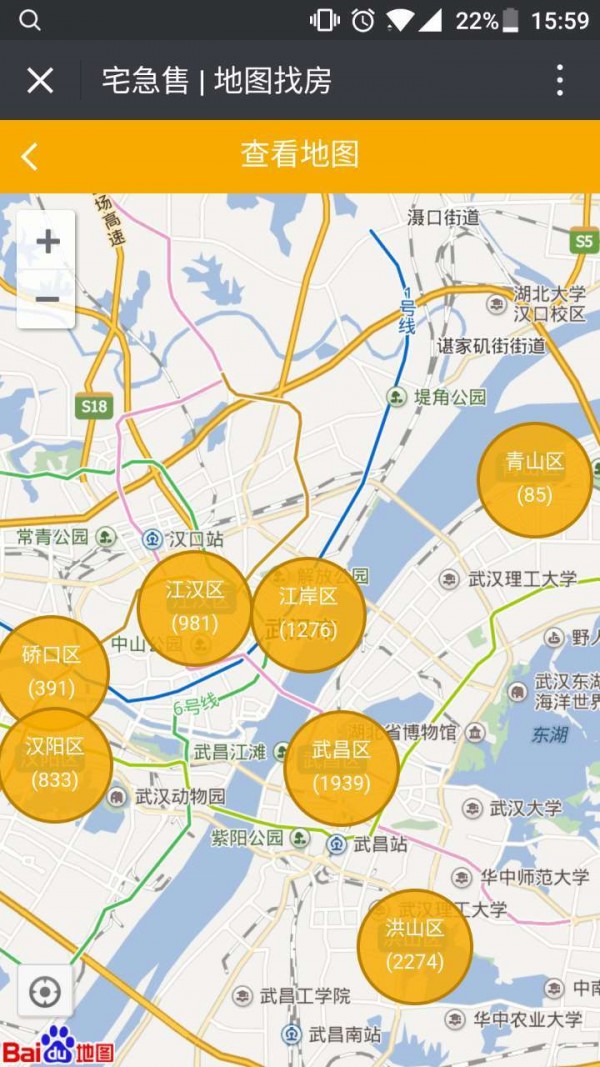Locate my current position
The image size is (600, 1067).
coord(45,991)
